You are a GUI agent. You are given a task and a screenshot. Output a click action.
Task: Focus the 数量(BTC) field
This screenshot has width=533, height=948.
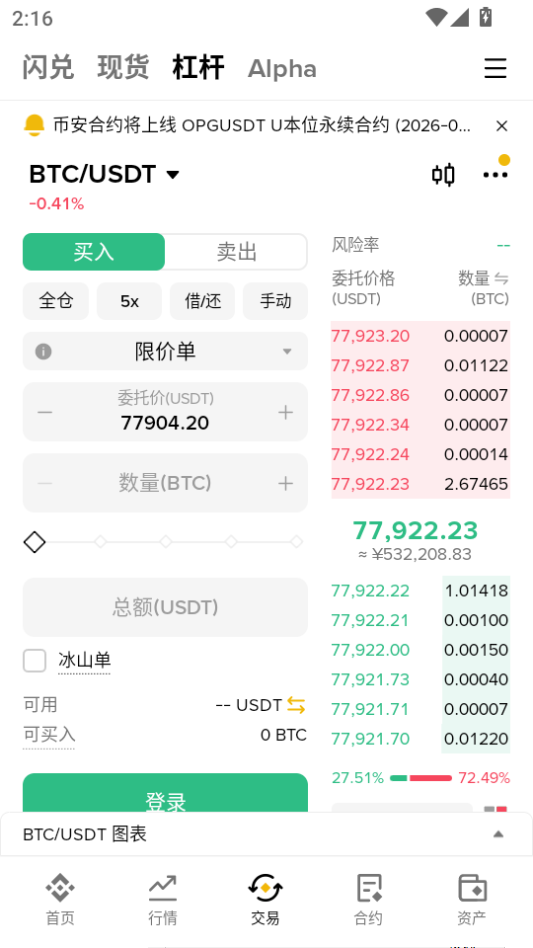(165, 483)
